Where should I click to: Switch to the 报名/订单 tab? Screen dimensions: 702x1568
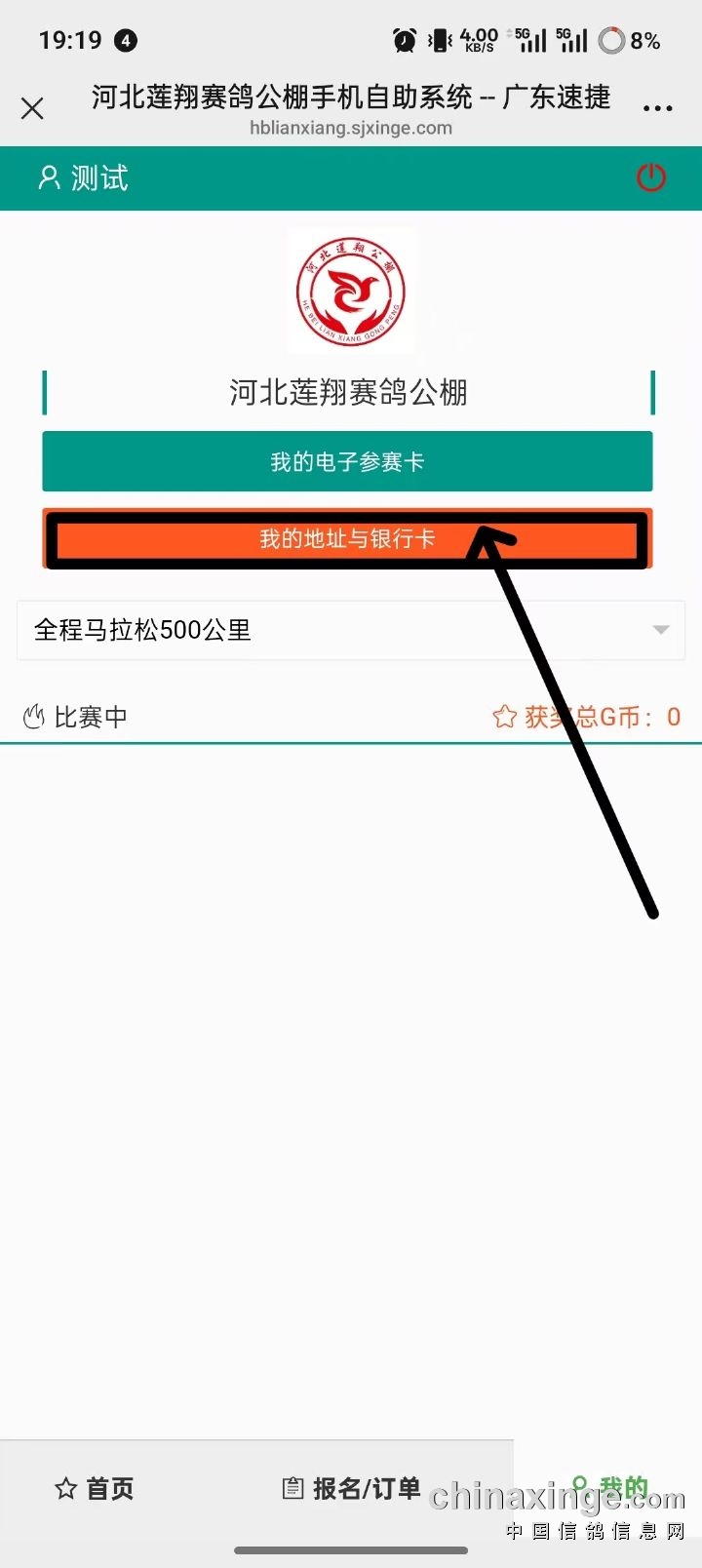[x=351, y=1488]
